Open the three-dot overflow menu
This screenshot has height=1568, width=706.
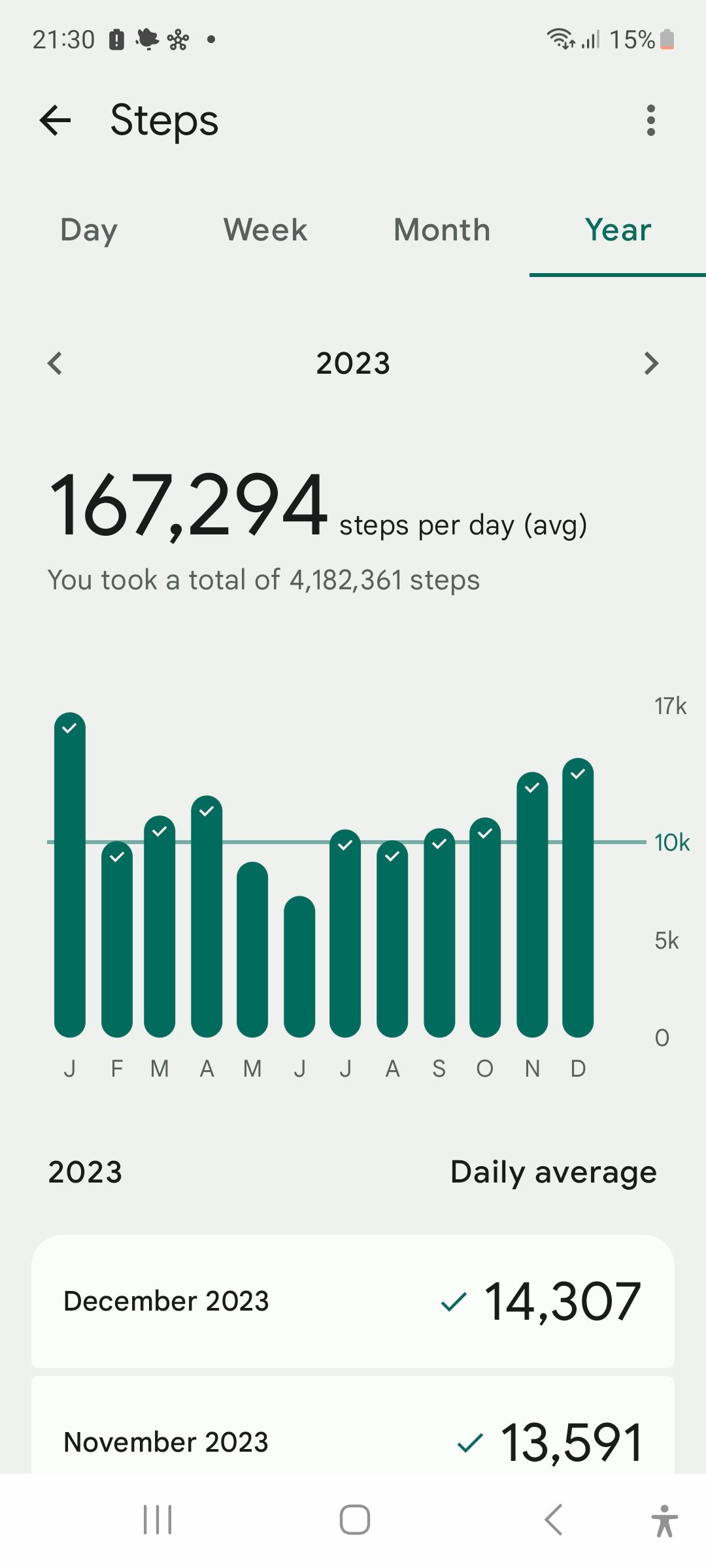click(650, 121)
